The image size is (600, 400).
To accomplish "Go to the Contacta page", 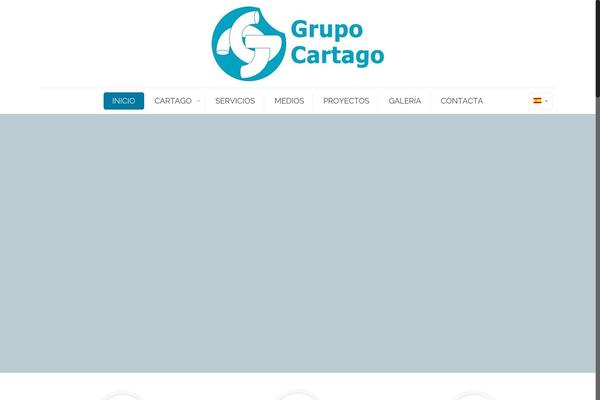I will [461, 101].
